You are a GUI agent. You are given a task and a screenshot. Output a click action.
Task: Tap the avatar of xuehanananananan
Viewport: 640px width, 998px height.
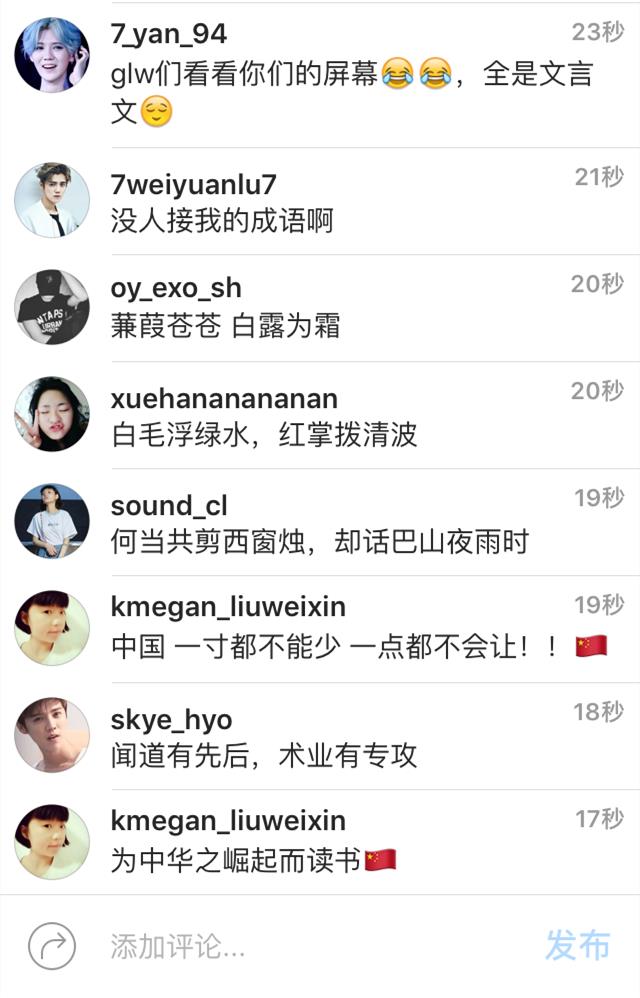(52, 414)
